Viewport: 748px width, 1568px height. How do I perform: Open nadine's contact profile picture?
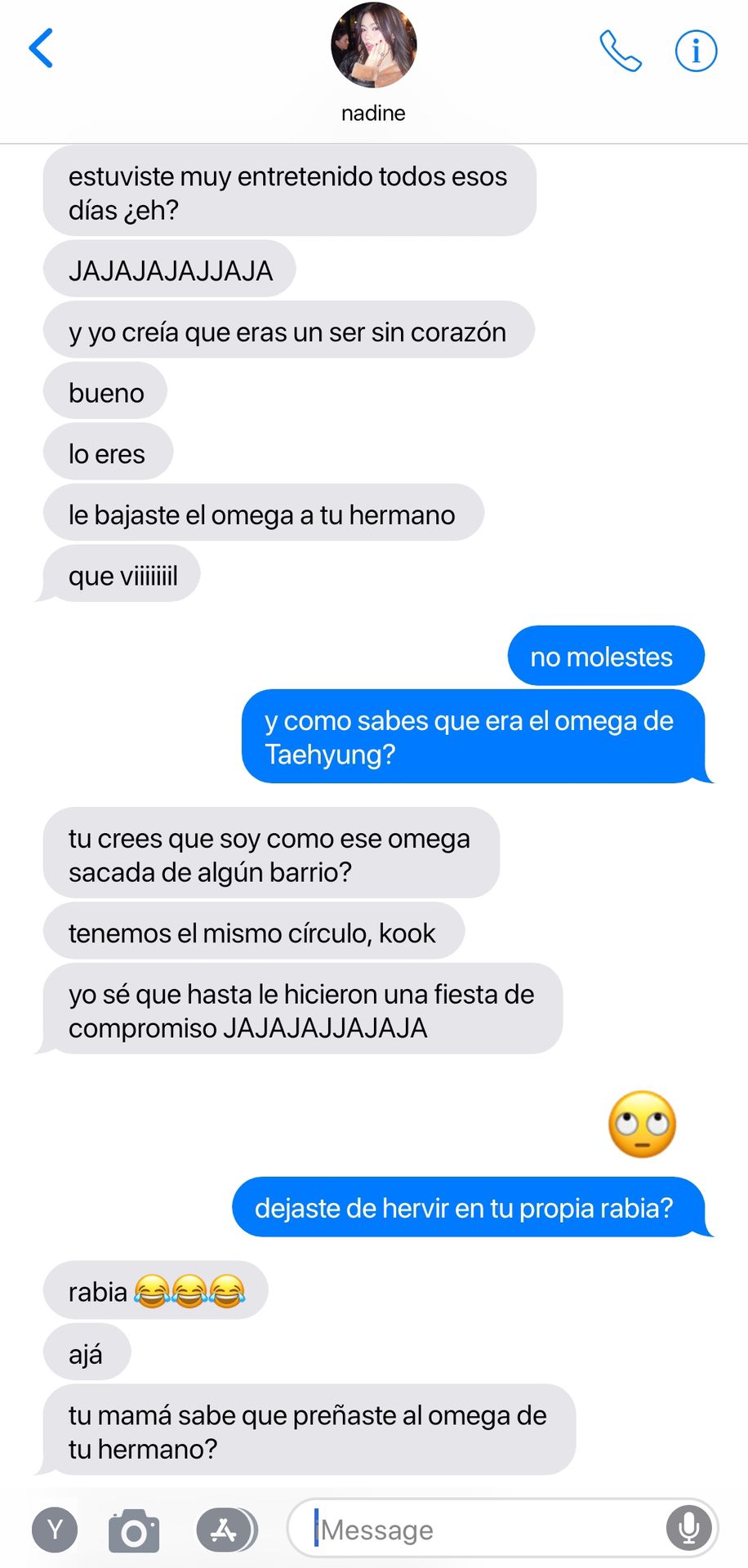tap(373, 46)
